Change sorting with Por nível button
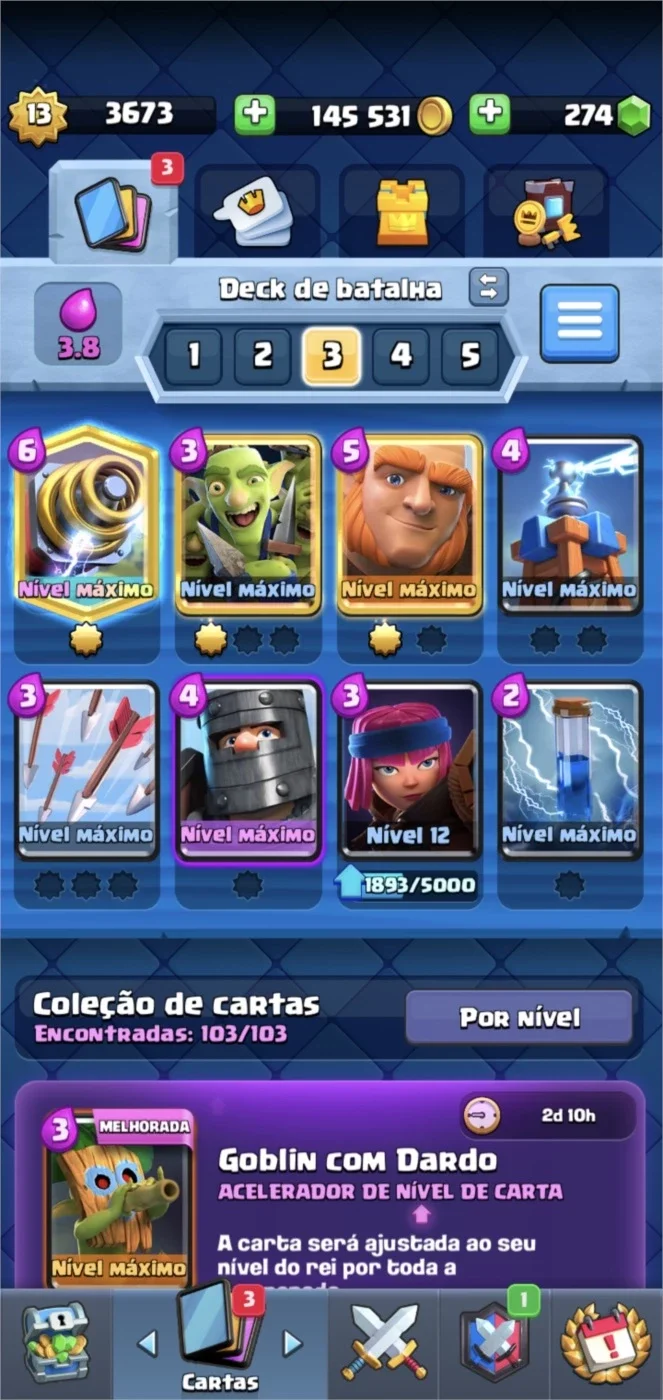 (519, 1018)
